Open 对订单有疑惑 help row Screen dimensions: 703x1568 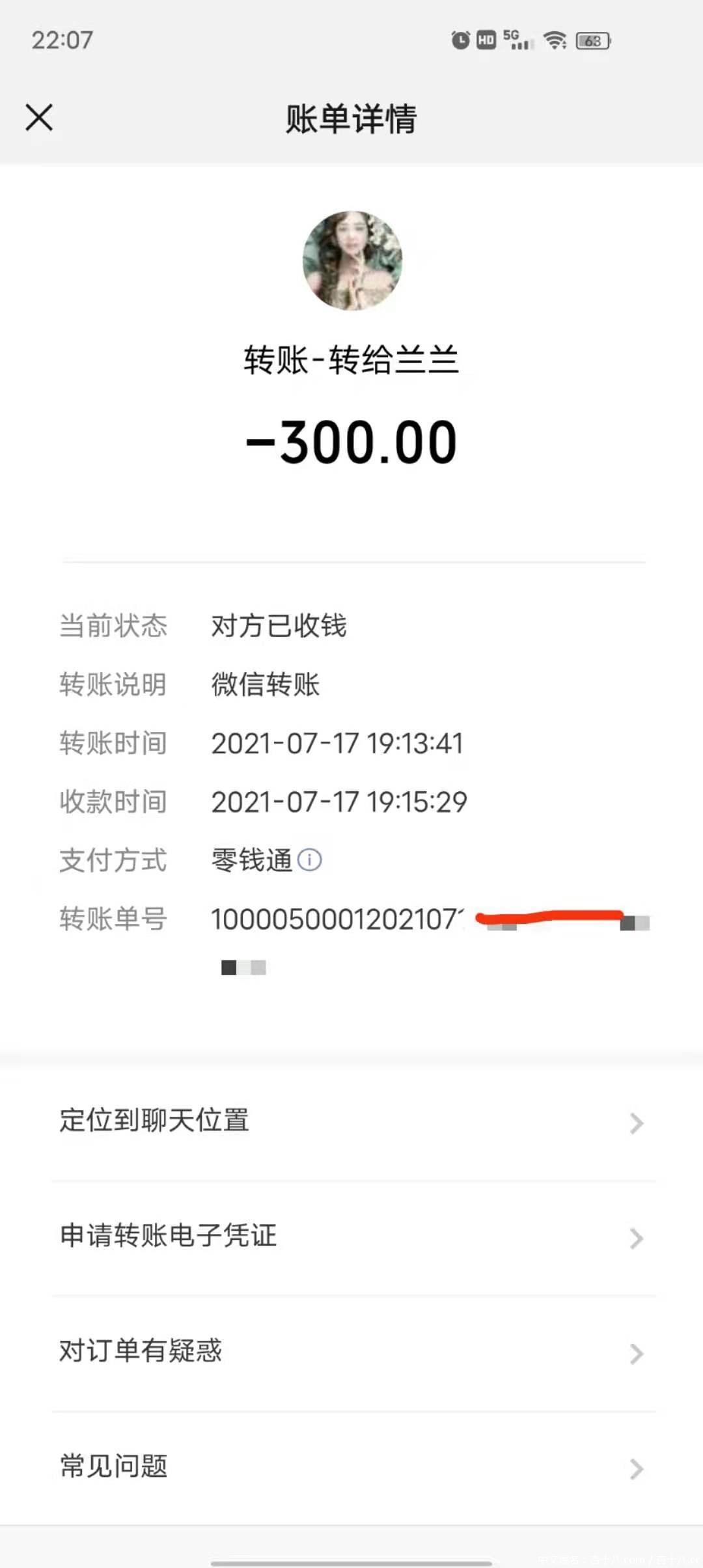[351, 1352]
